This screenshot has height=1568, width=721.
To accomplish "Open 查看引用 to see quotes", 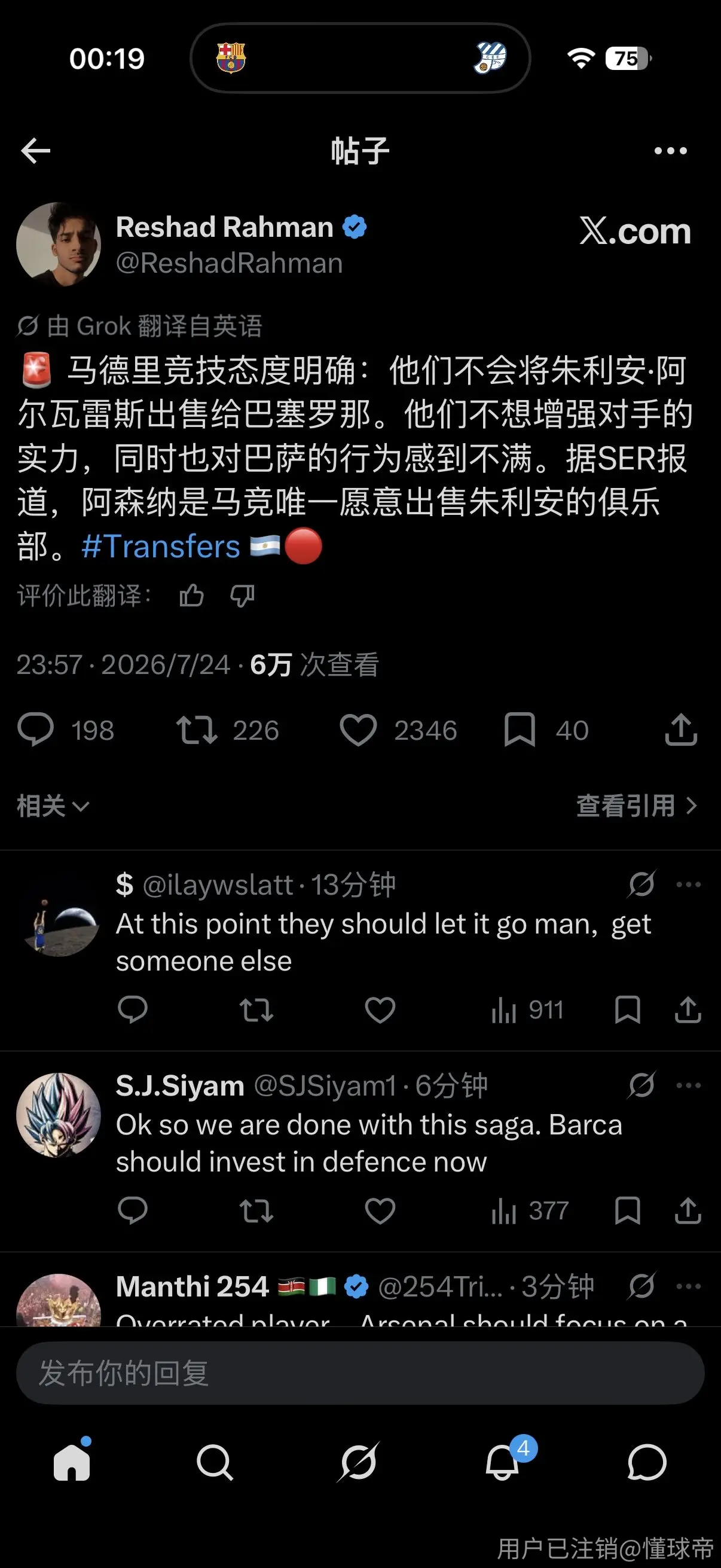I will [x=637, y=806].
